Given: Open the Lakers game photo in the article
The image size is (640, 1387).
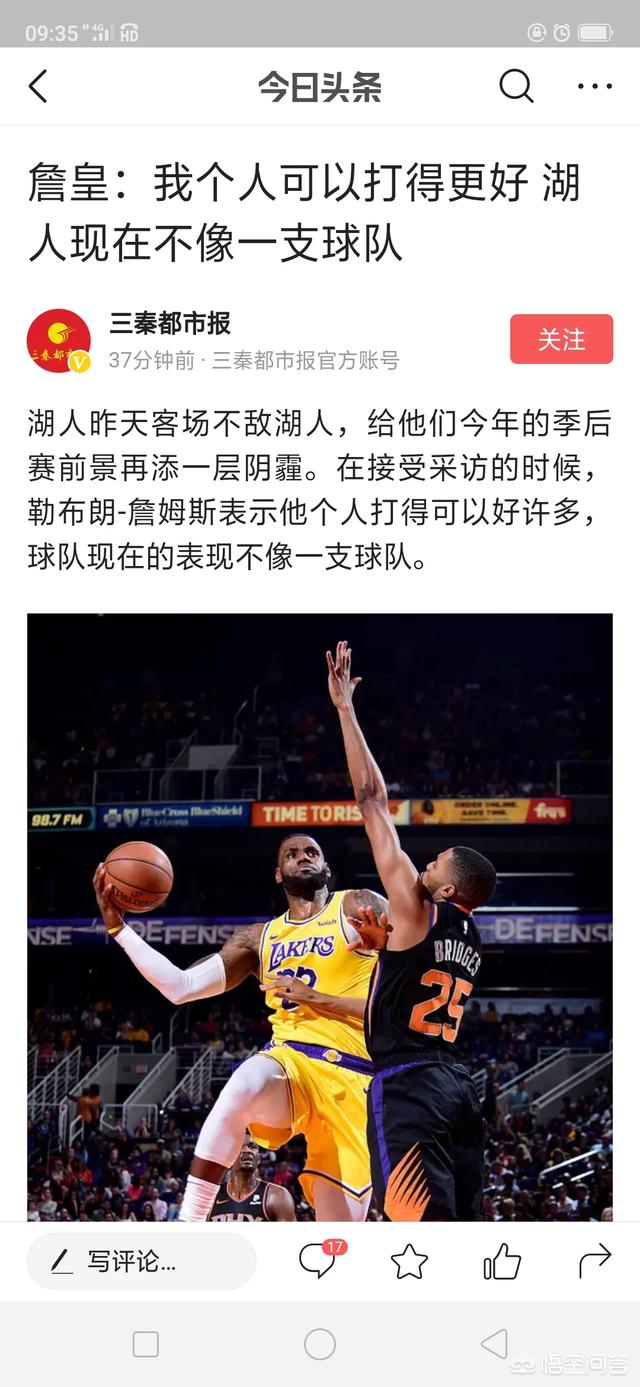Looking at the screenshot, I should click(320, 915).
